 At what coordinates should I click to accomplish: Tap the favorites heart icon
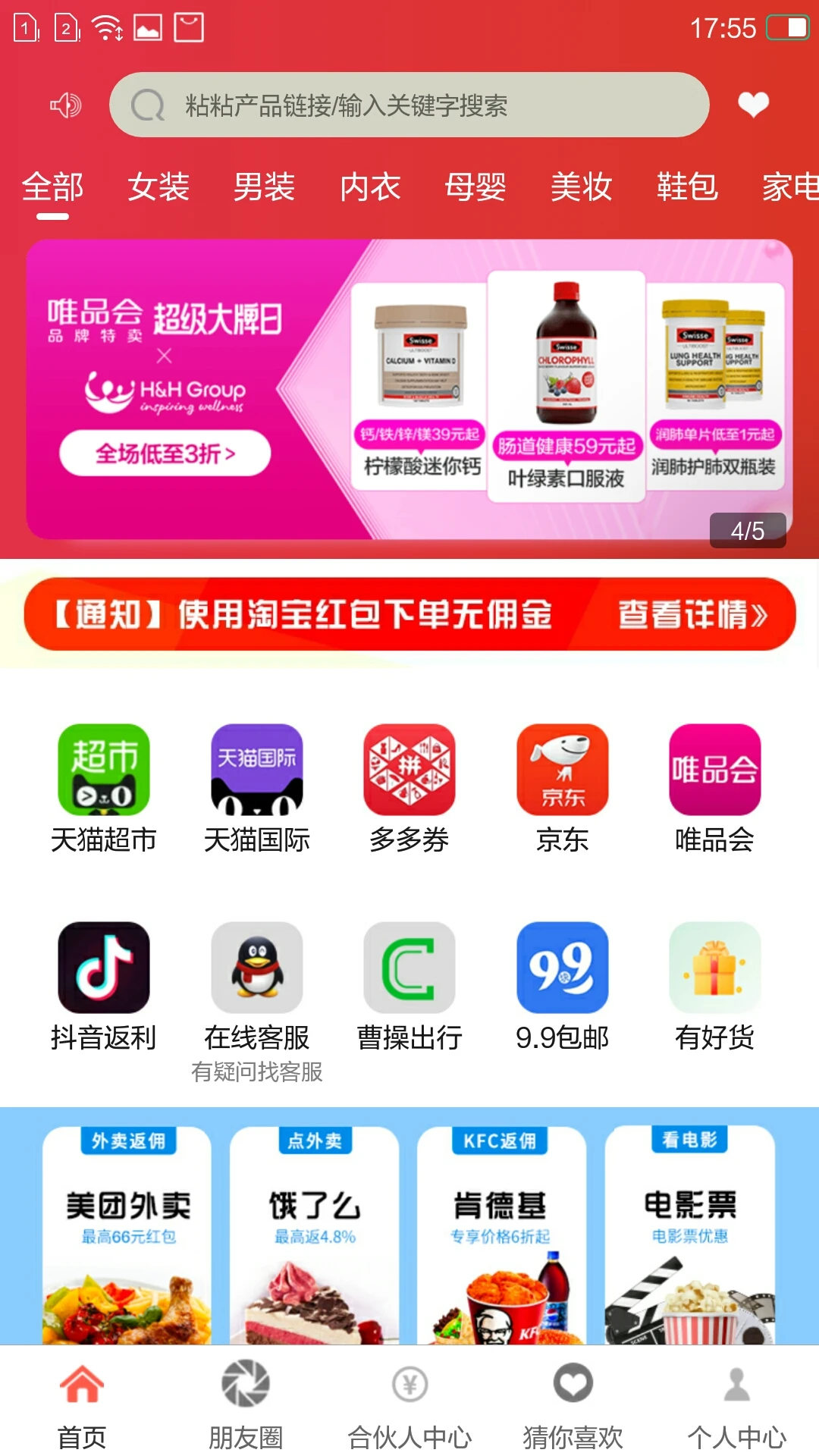(x=752, y=105)
